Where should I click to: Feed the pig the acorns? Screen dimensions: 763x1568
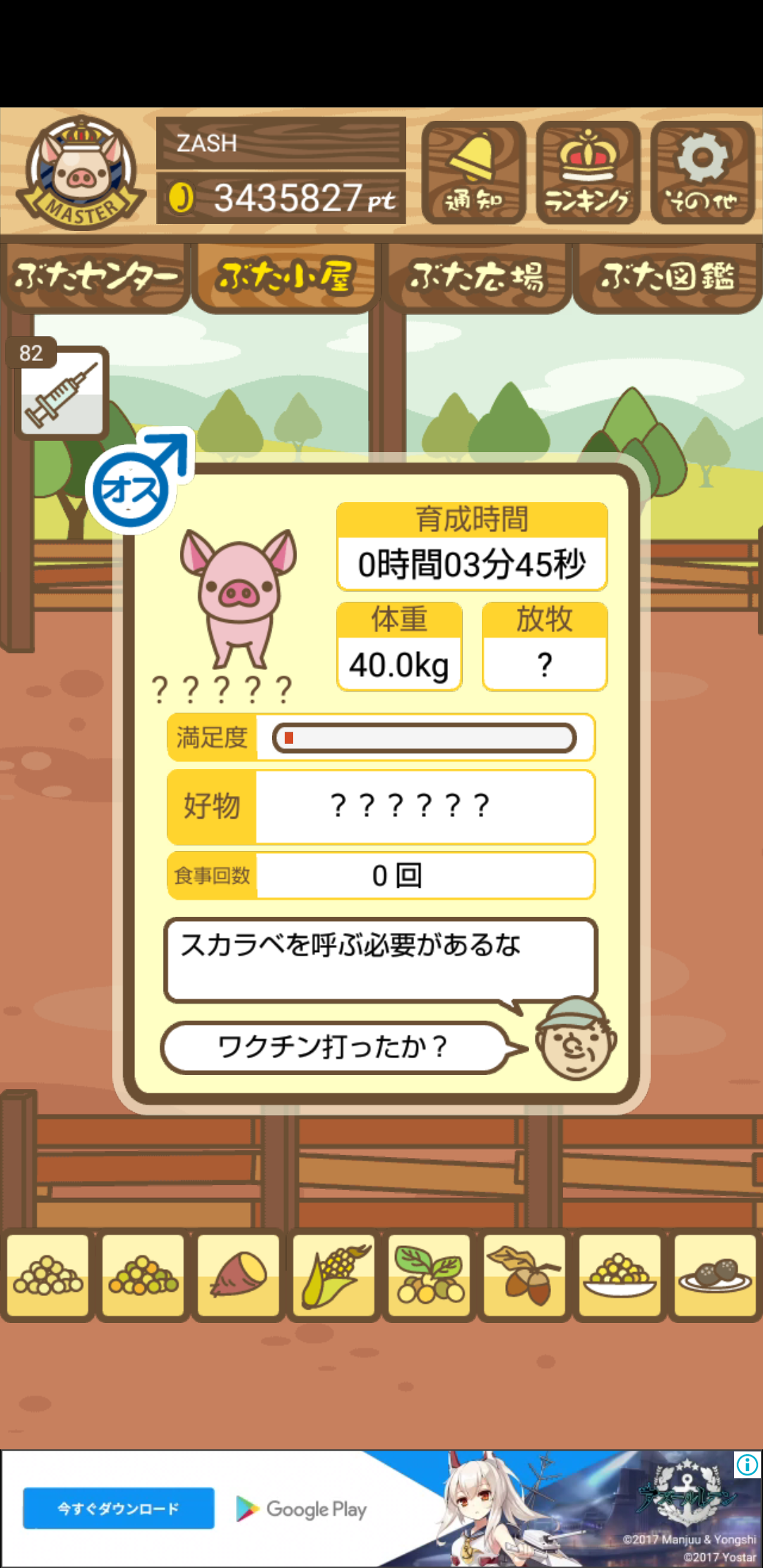(525, 1276)
